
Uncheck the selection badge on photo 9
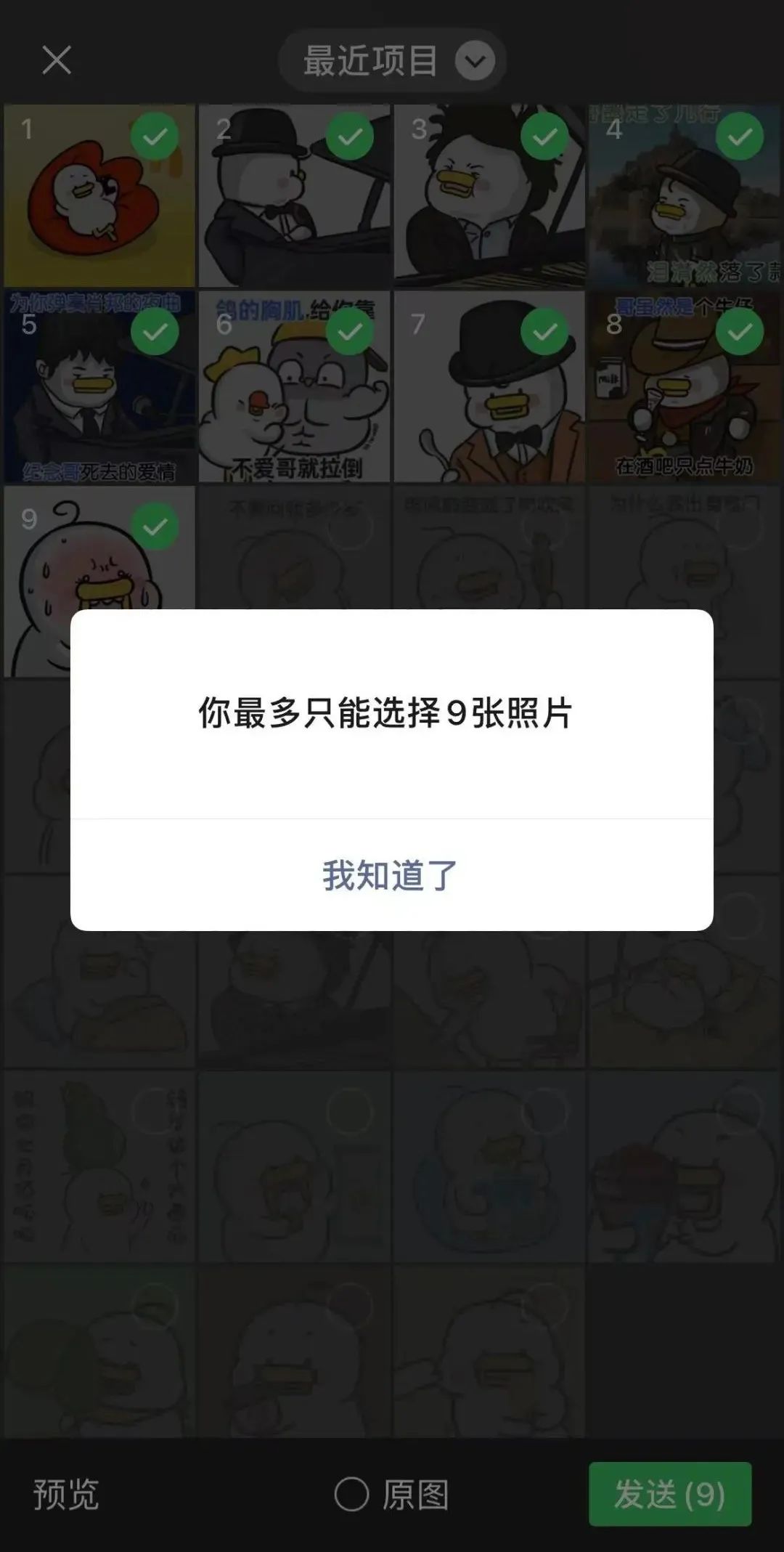pyautogui.click(x=154, y=527)
